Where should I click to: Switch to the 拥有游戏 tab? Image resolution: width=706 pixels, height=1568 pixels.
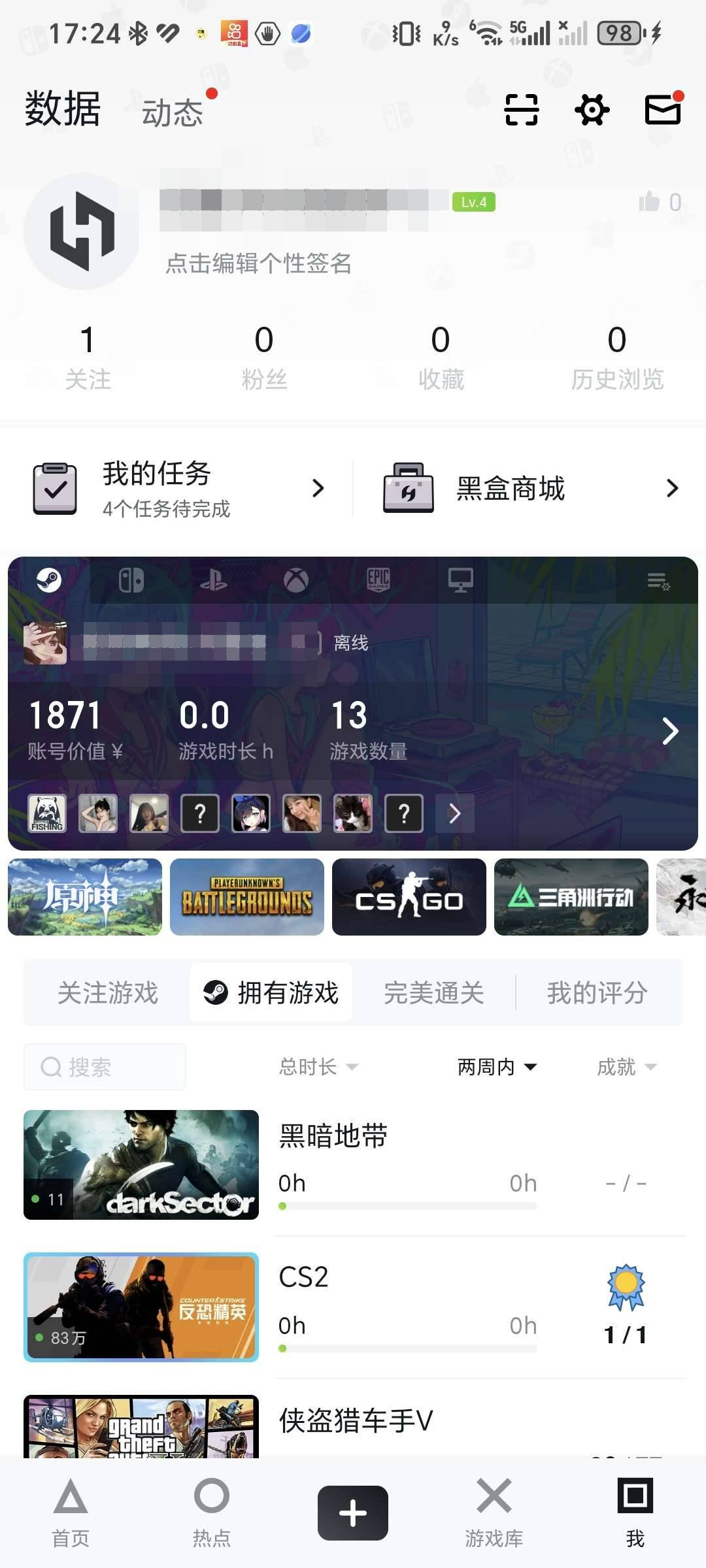271,992
